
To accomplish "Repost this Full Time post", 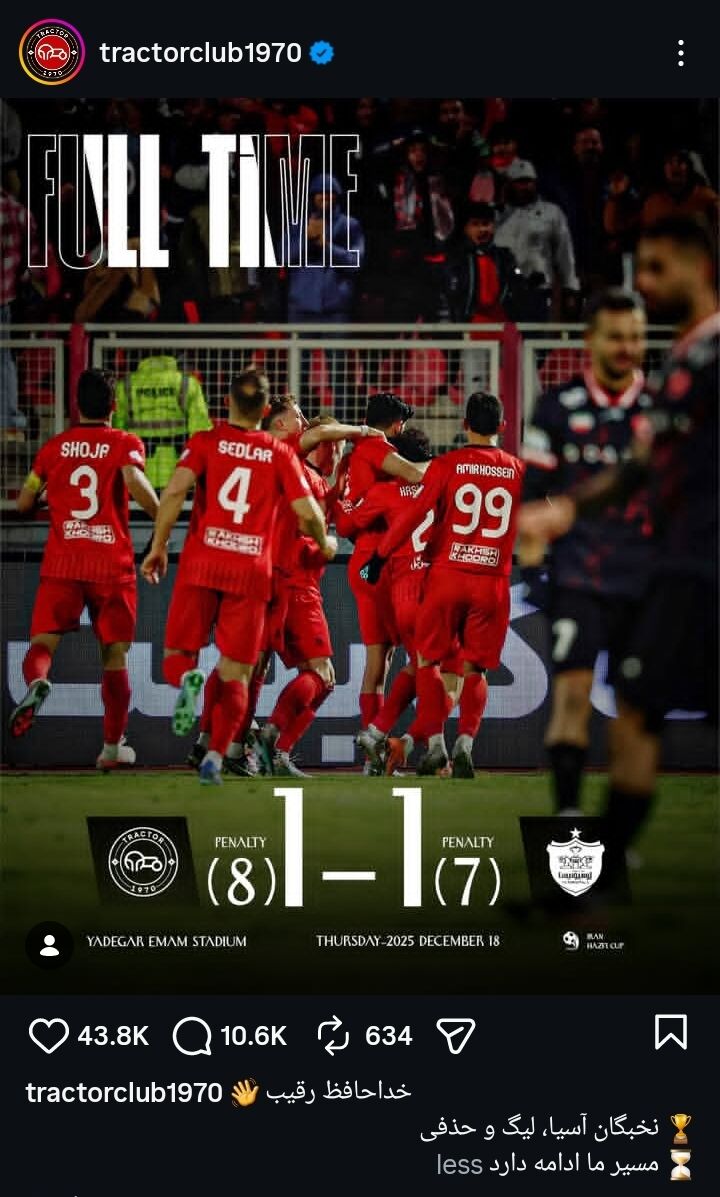I will pyautogui.click(x=333, y=1035).
